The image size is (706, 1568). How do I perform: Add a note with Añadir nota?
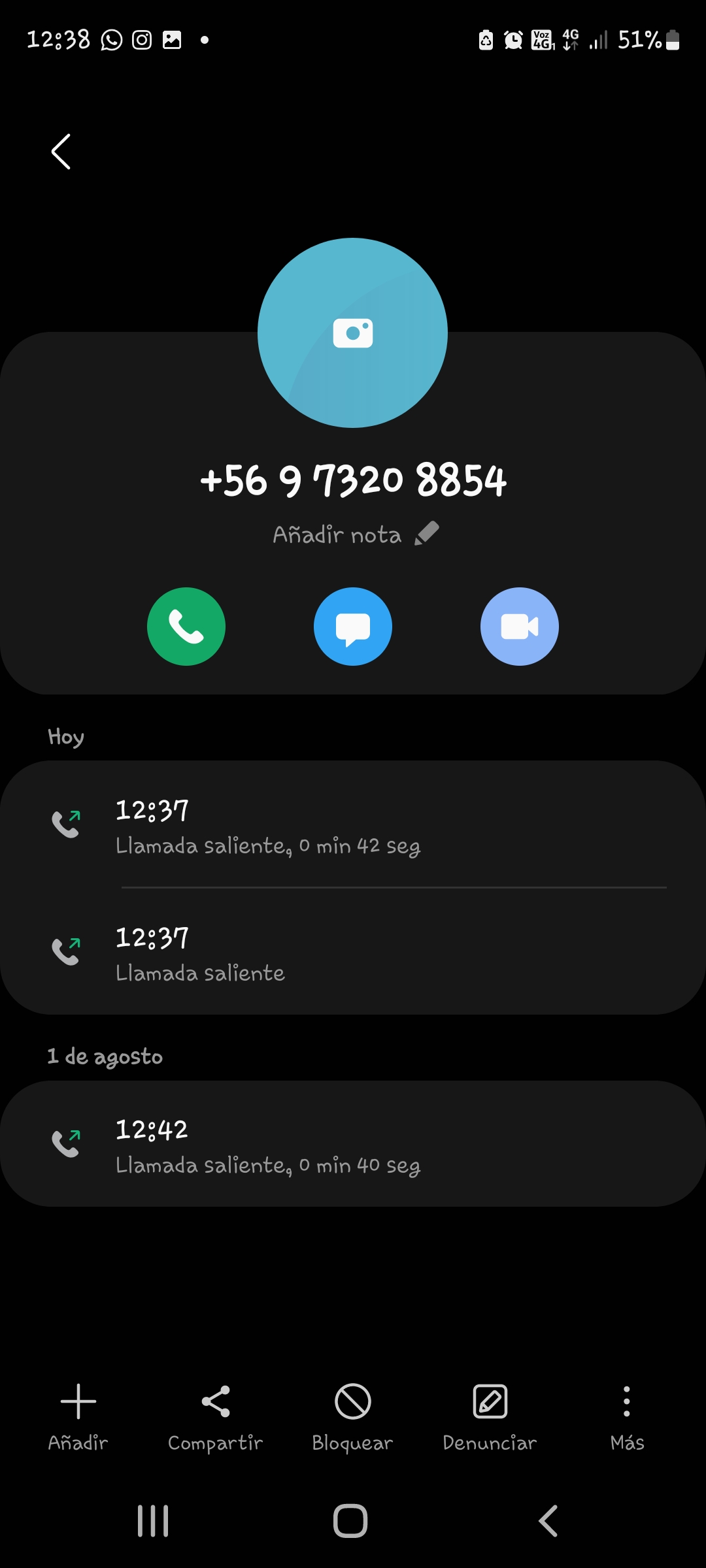355,534
